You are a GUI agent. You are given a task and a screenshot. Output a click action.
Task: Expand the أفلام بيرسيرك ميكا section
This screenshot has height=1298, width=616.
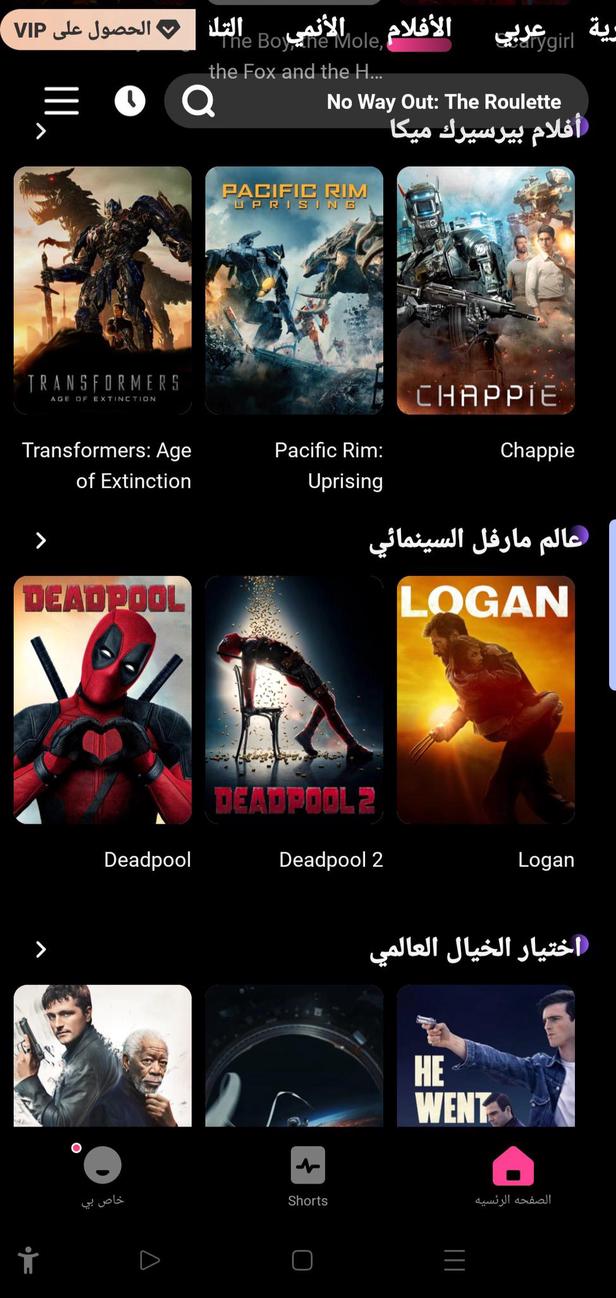pyautogui.click(x=41, y=131)
